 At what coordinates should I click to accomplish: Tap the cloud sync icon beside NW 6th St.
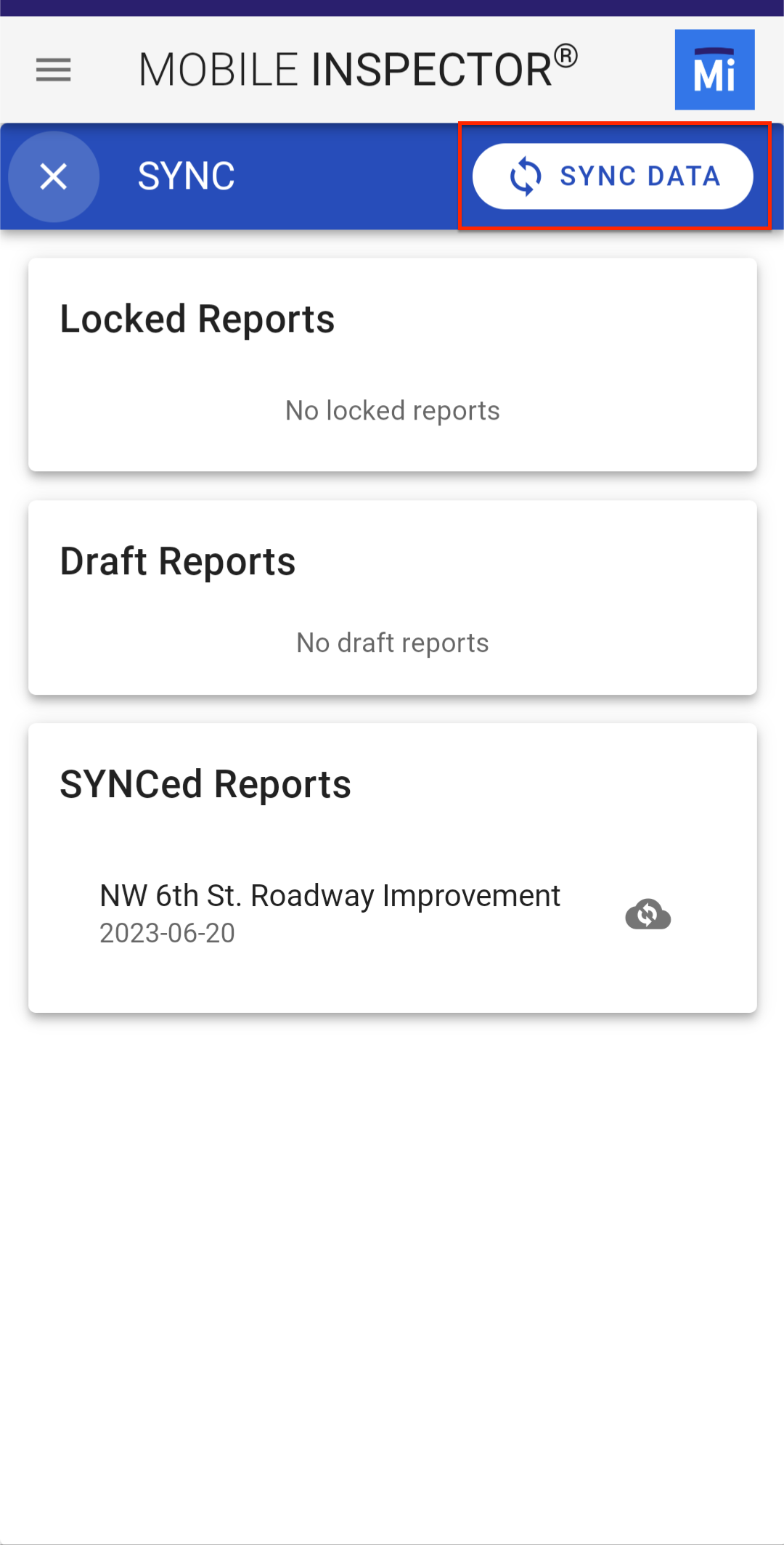pyautogui.click(x=648, y=914)
